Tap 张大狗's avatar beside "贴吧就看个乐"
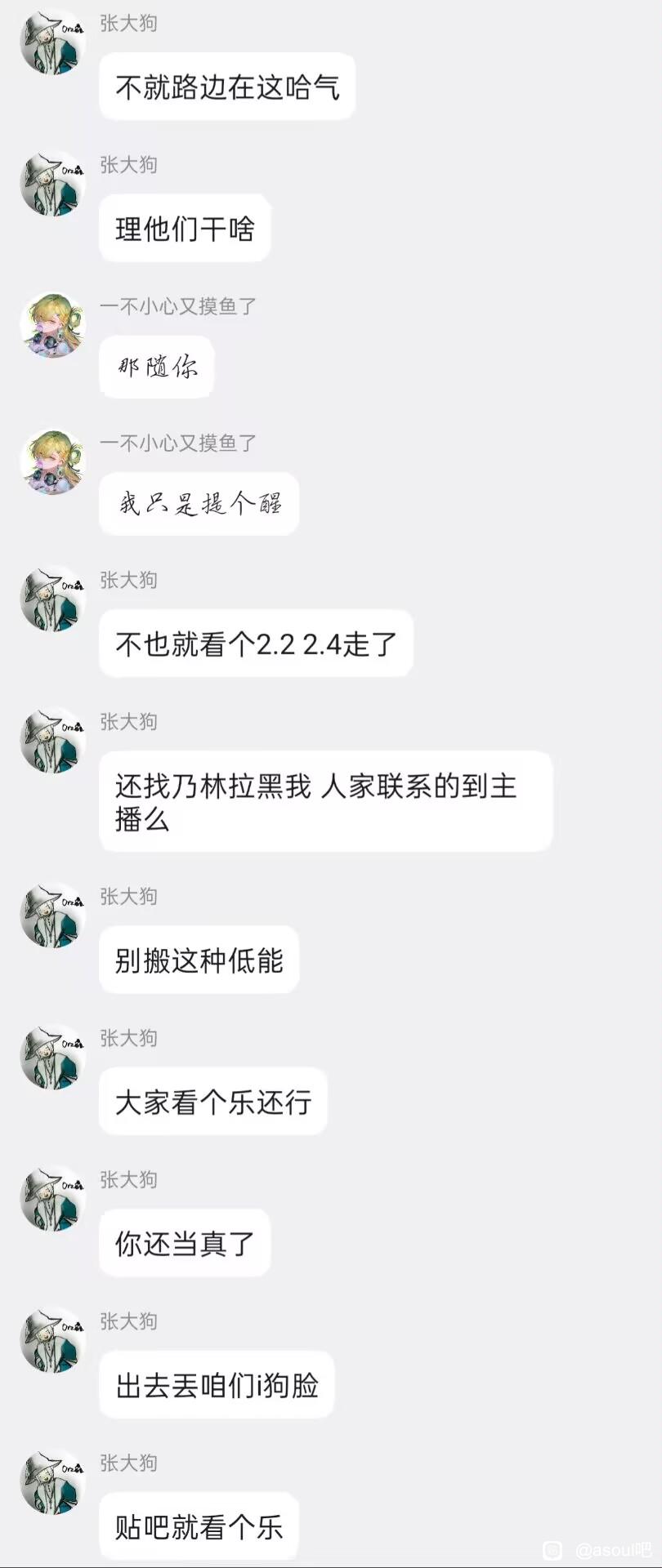This screenshot has height=1568, width=662. [53, 1482]
